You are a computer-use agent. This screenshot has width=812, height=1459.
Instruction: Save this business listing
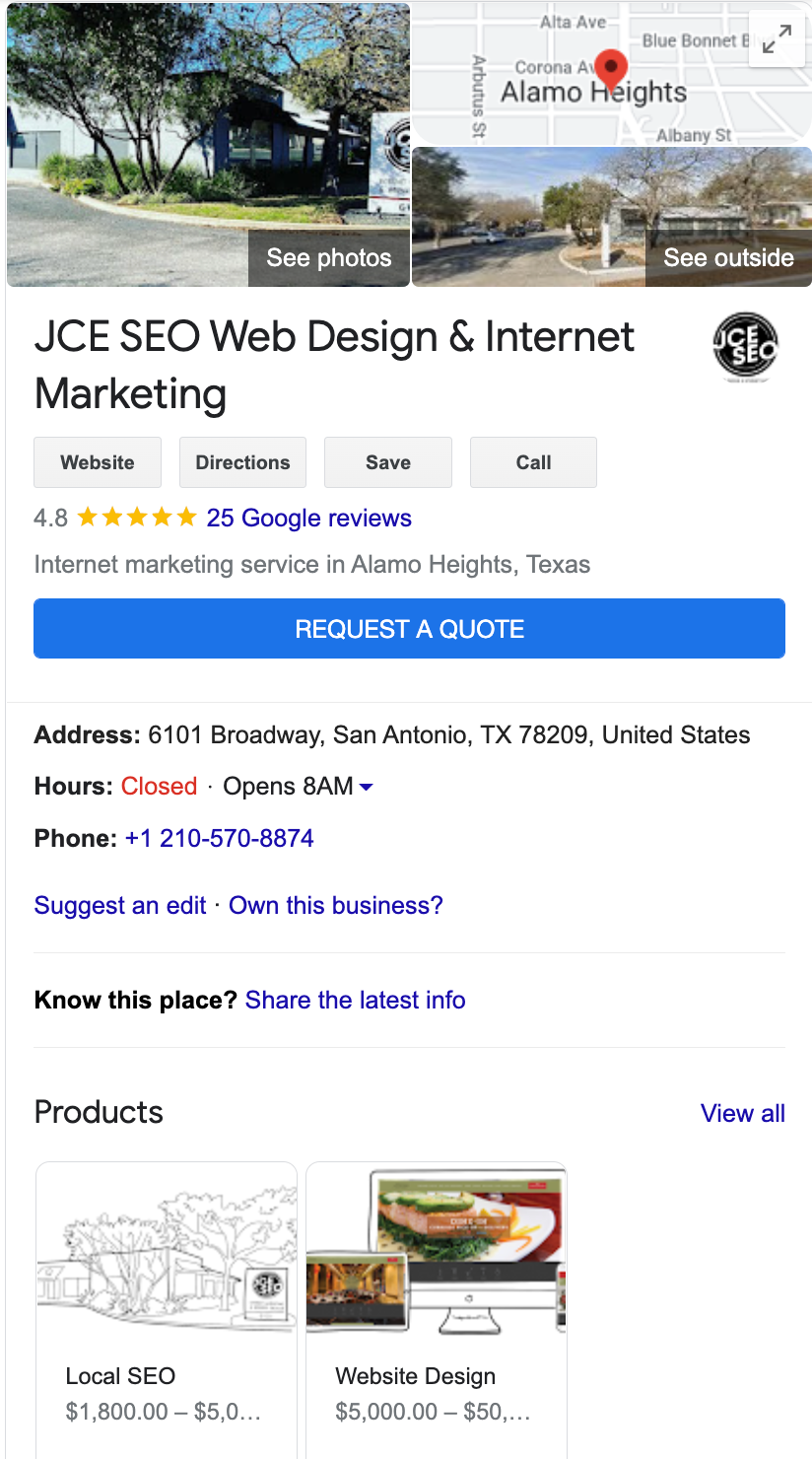pos(388,462)
